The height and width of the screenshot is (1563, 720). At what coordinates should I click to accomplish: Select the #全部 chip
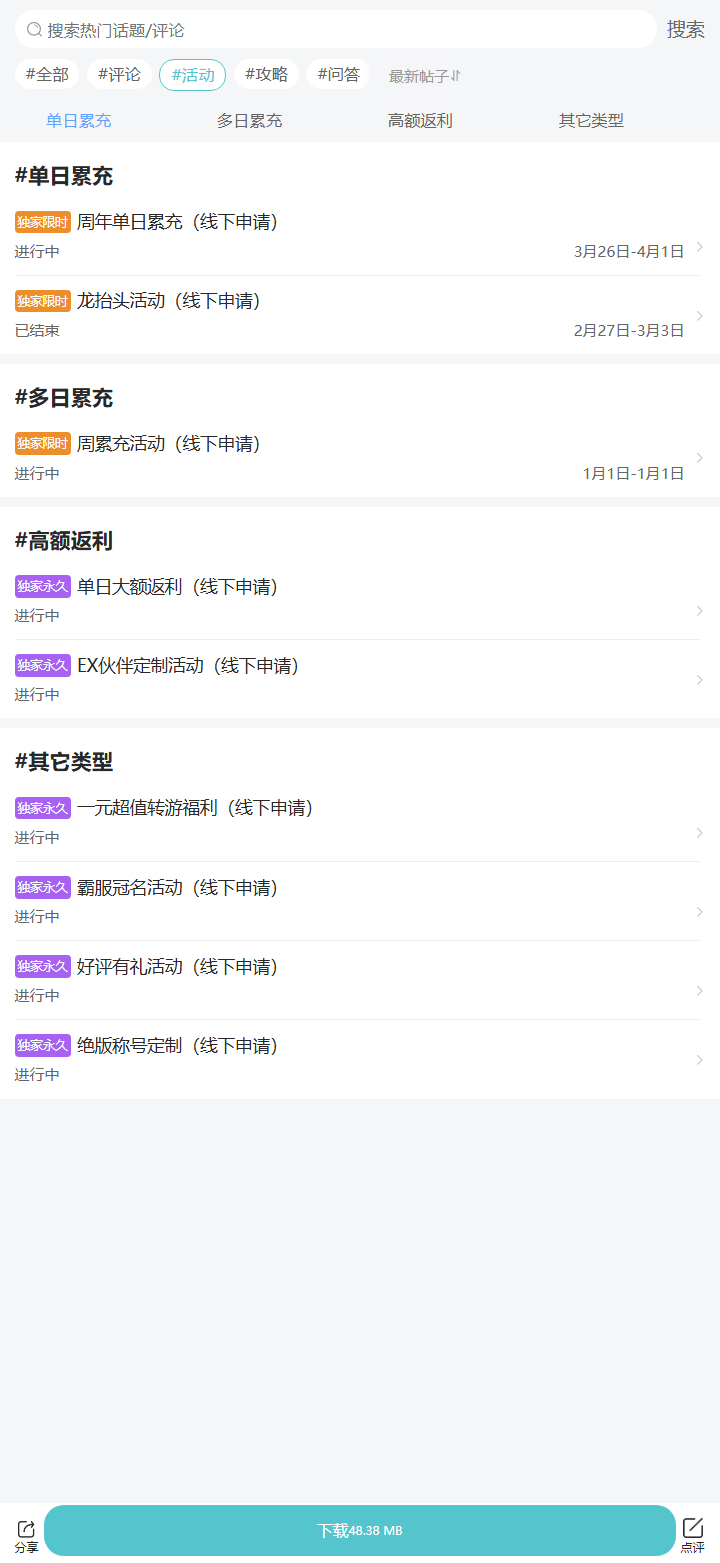click(47, 74)
